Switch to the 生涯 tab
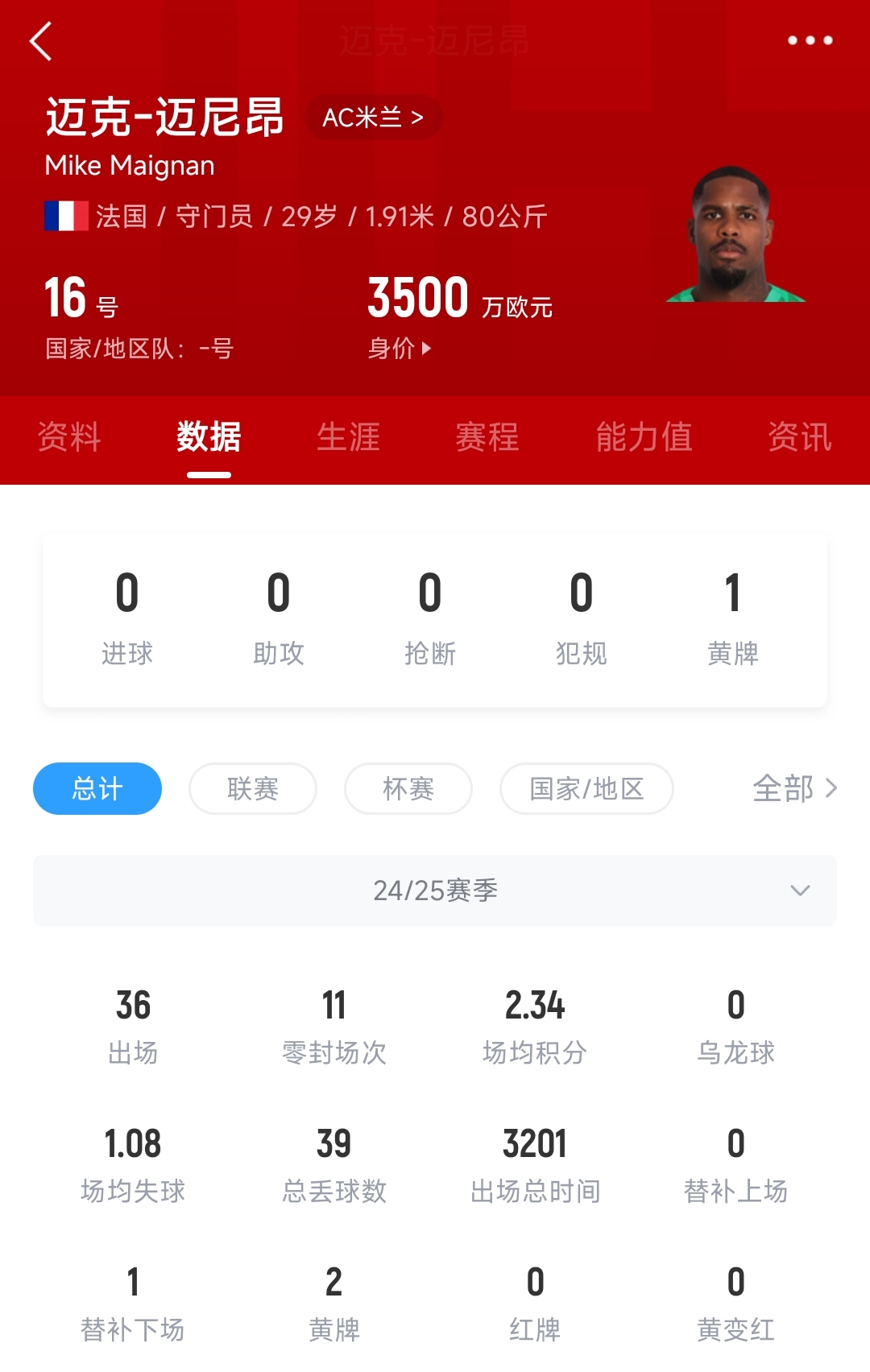Viewport: 870px width, 1372px height. coord(348,437)
